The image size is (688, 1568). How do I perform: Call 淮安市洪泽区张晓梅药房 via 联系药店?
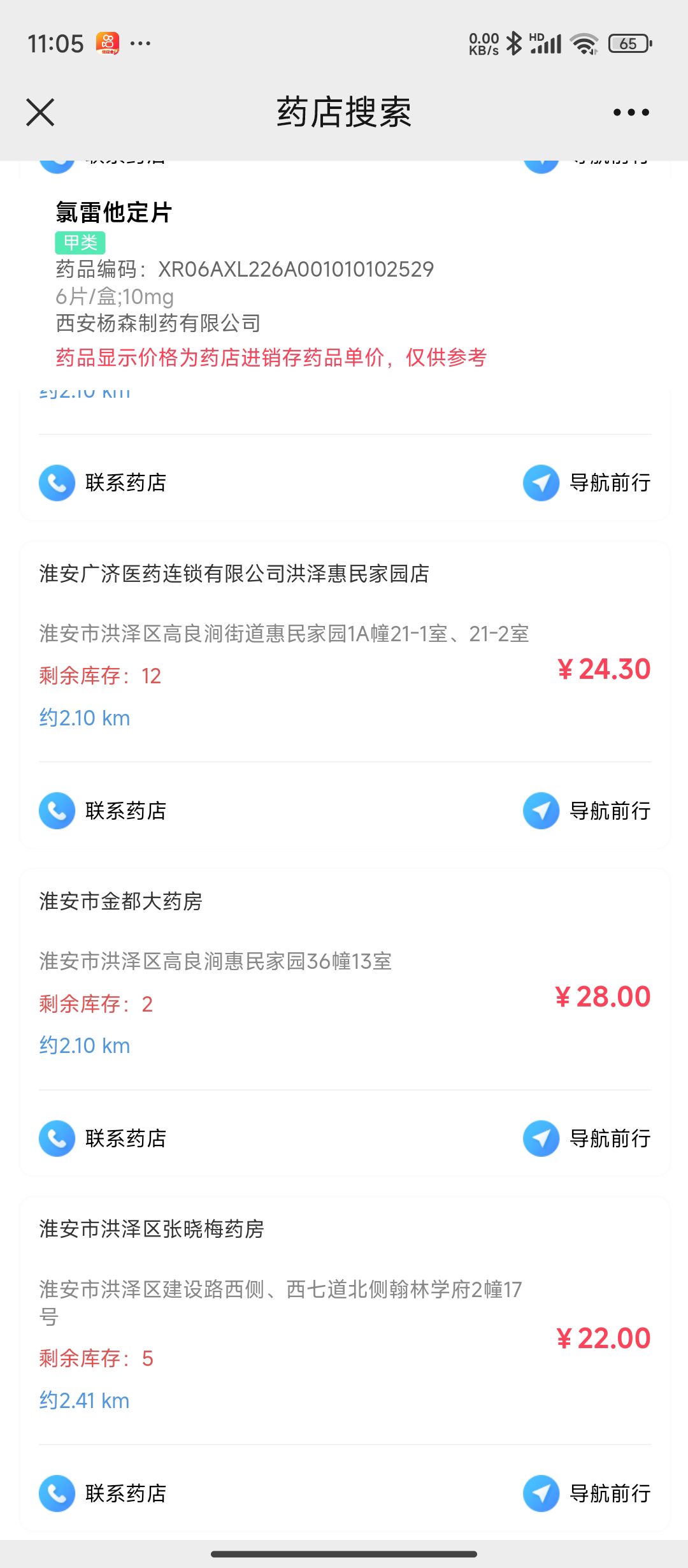click(x=103, y=1493)
